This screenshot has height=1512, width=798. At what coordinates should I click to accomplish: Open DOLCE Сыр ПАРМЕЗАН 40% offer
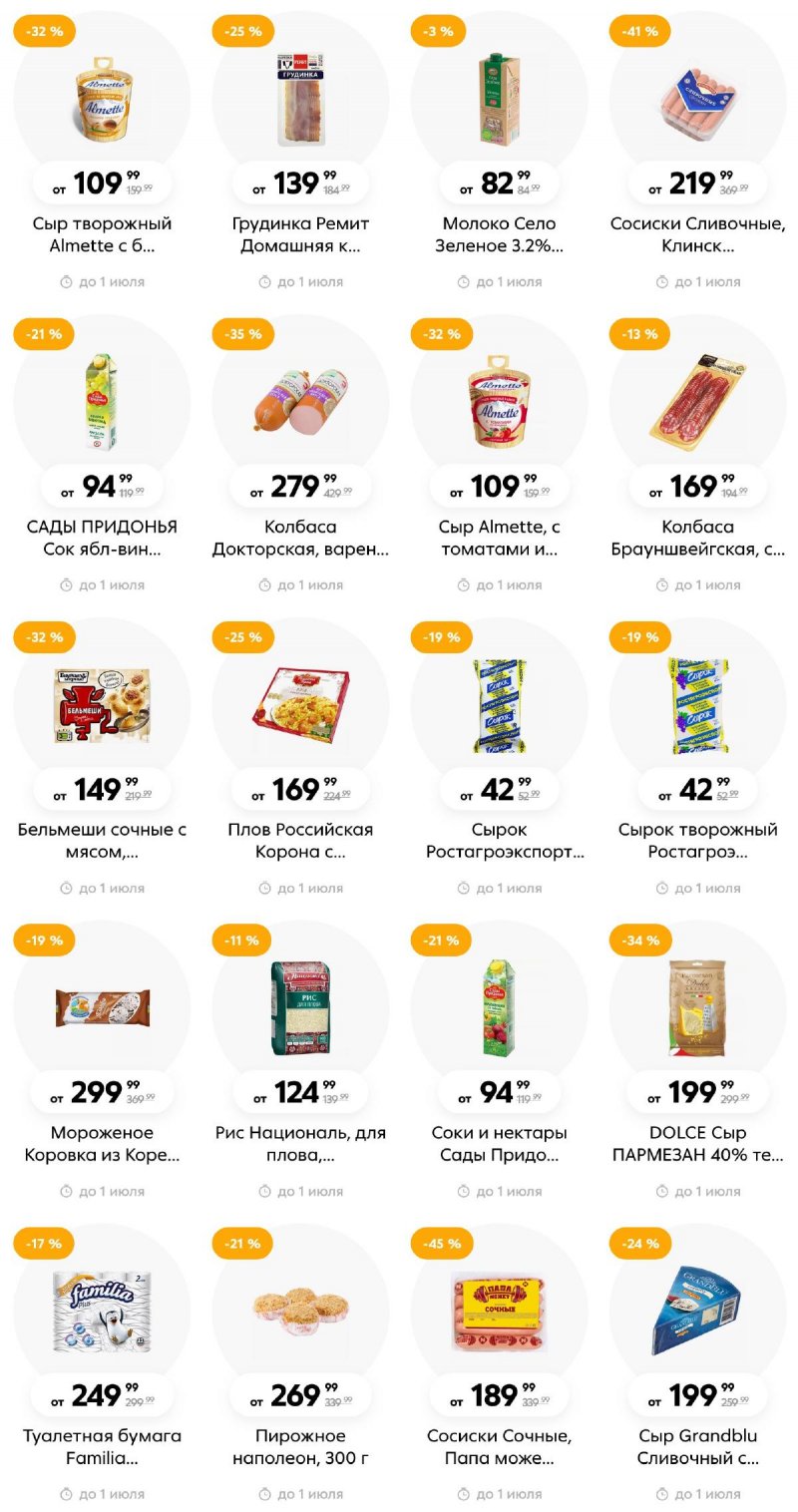(697, 1009)
